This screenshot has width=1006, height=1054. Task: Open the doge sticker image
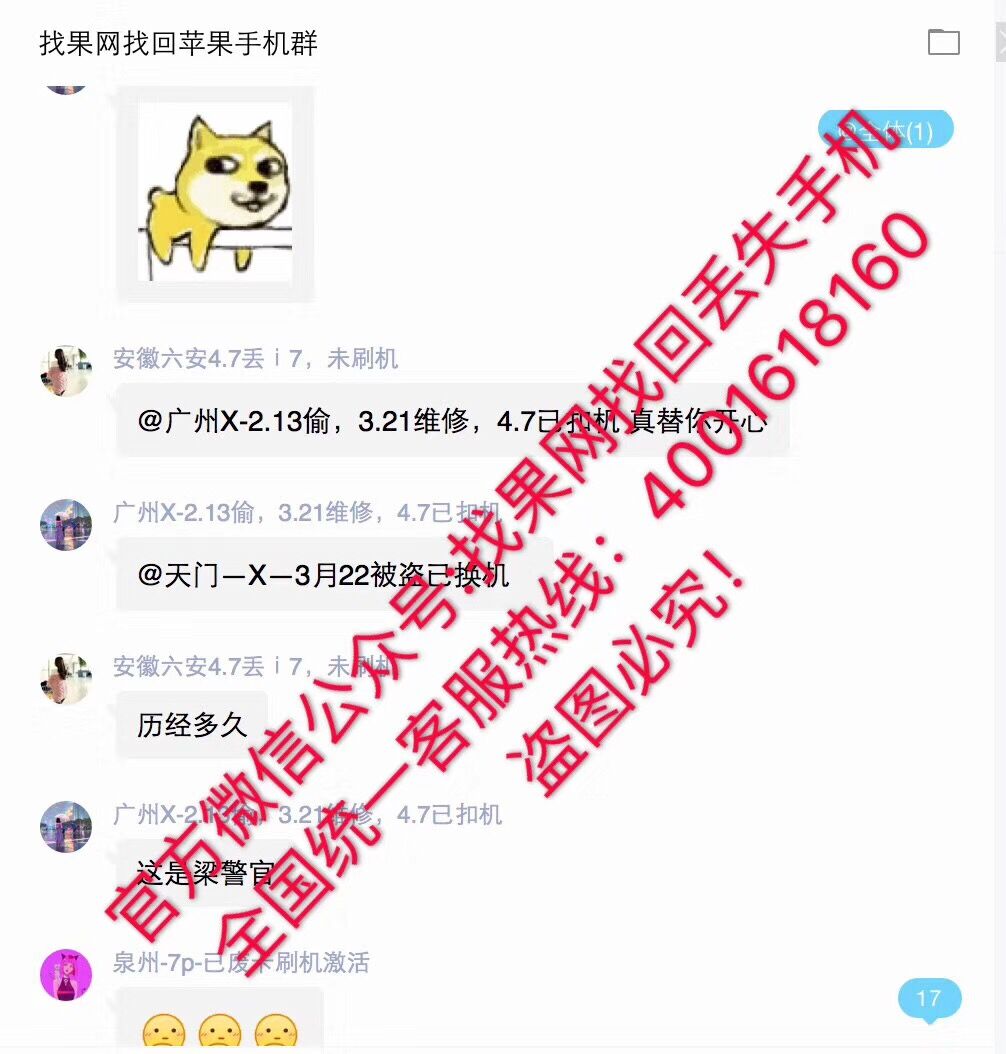[x=215, y=192]
